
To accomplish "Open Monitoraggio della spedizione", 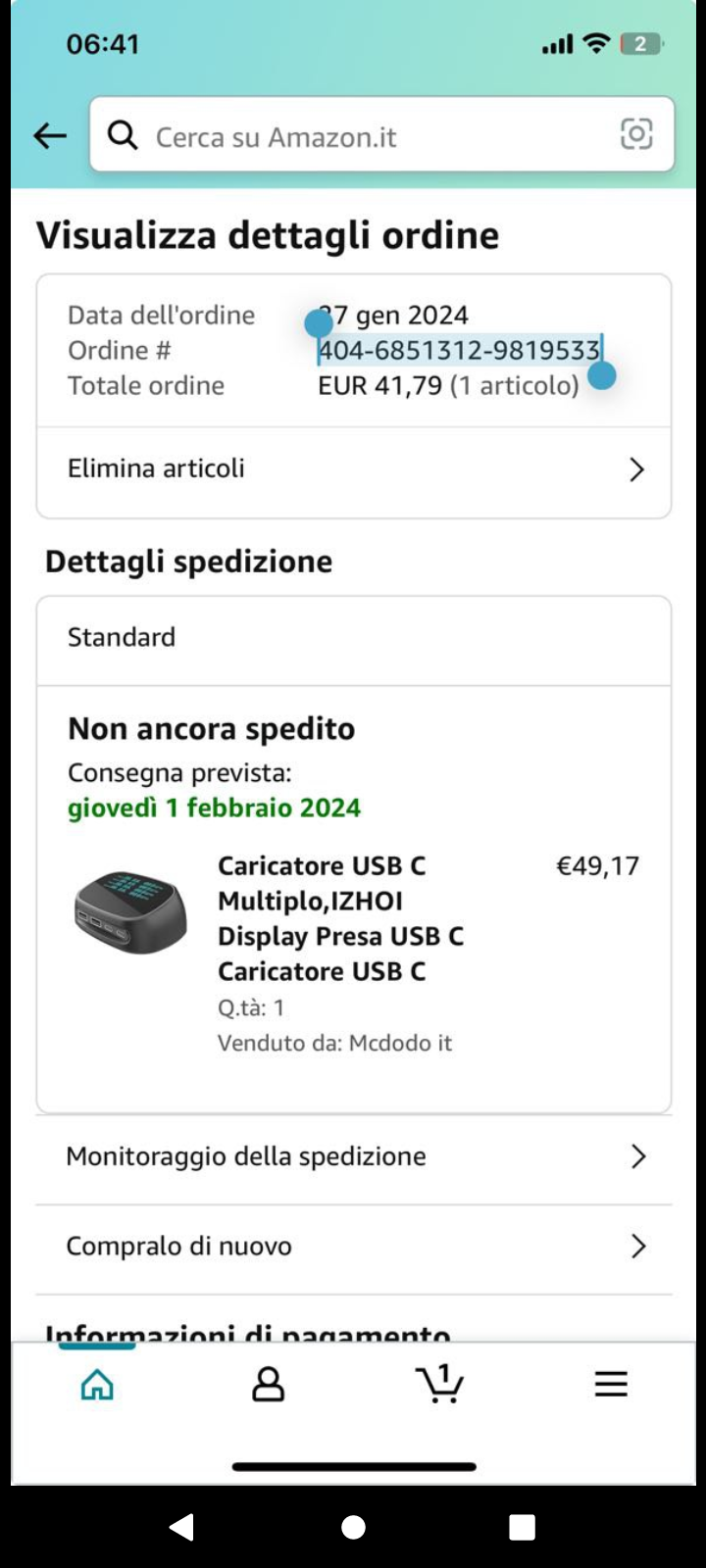I will tap(353, 1156).
